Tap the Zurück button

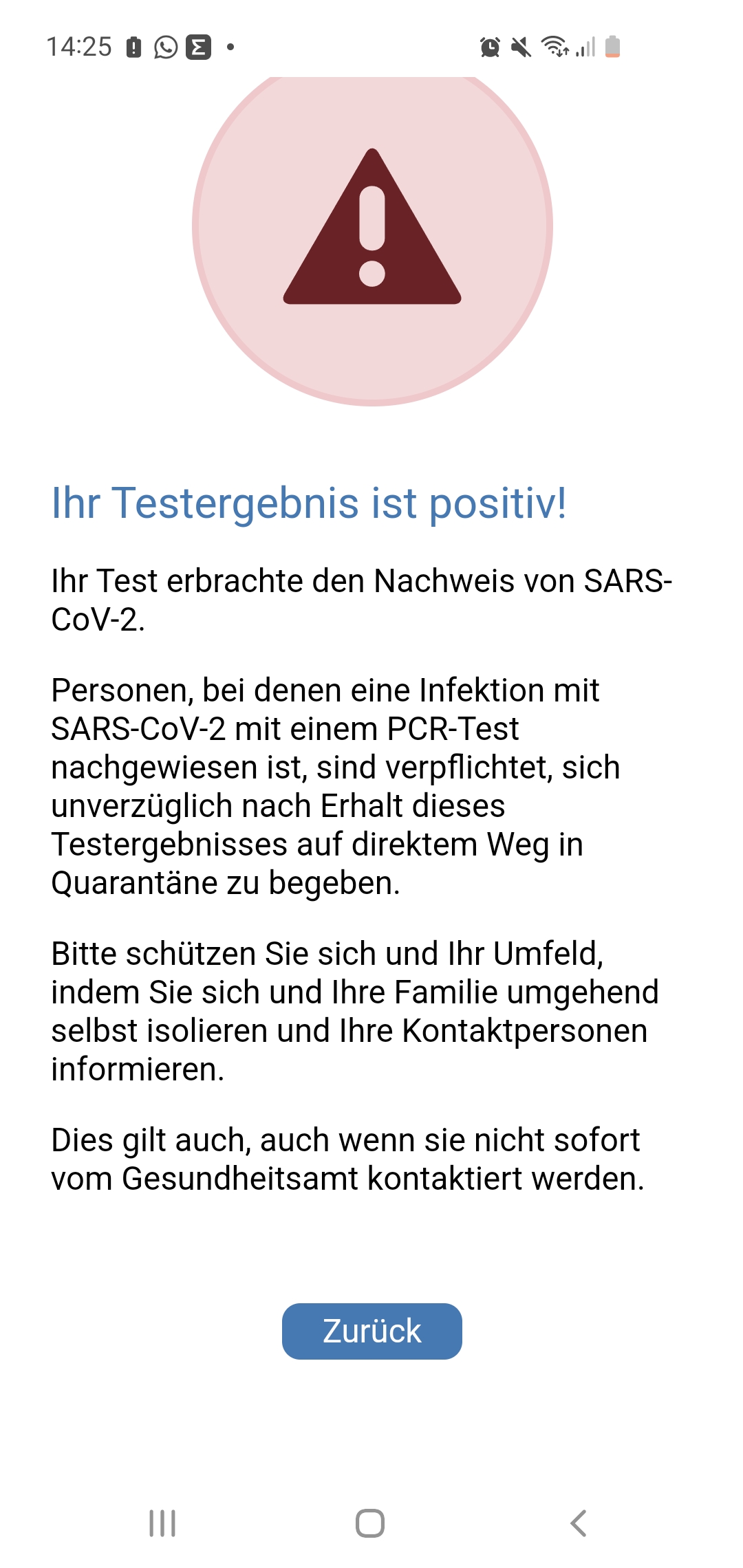coord(371,1331)
